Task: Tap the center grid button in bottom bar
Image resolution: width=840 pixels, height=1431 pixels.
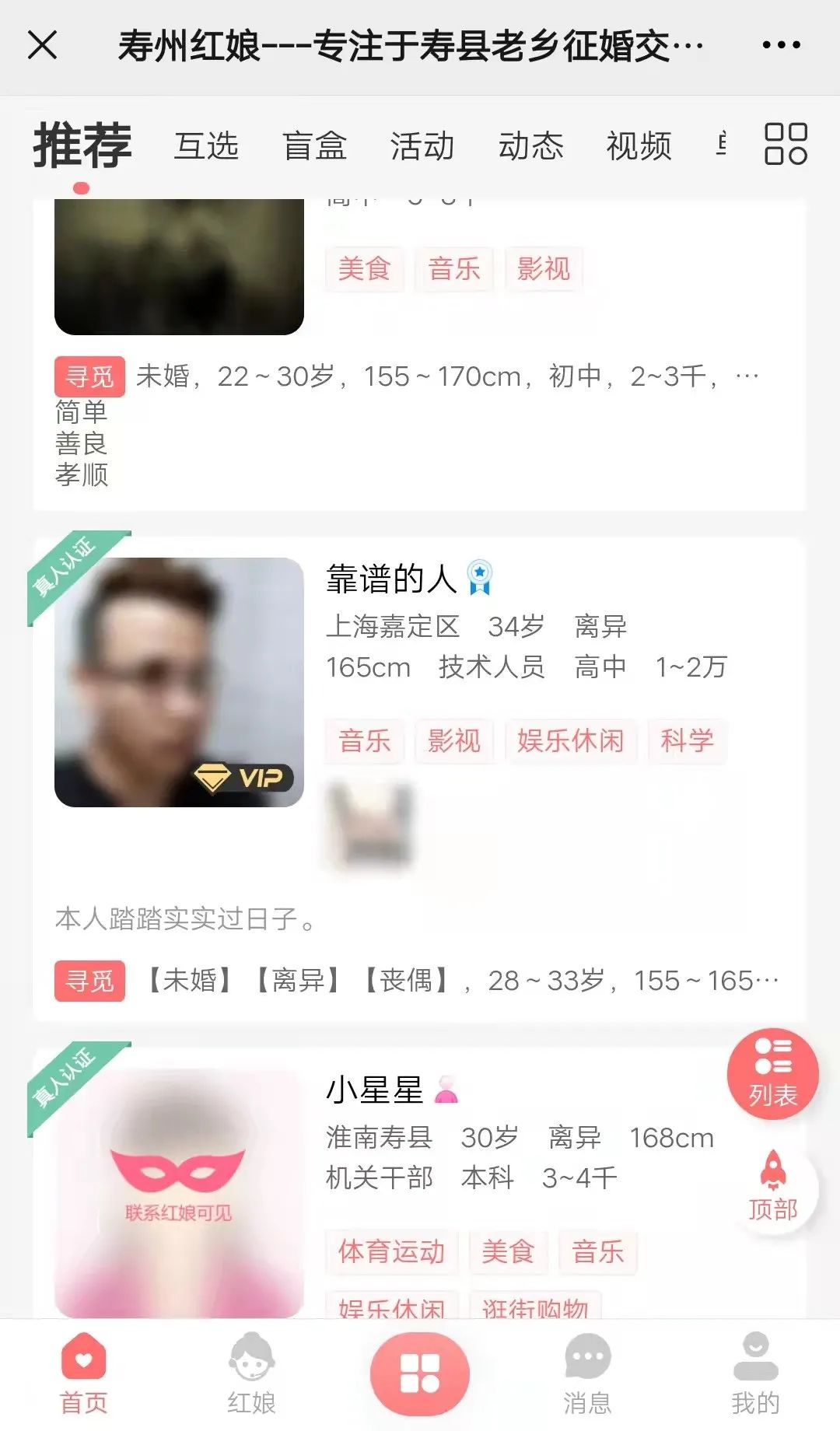Action: click(420, 1373)
